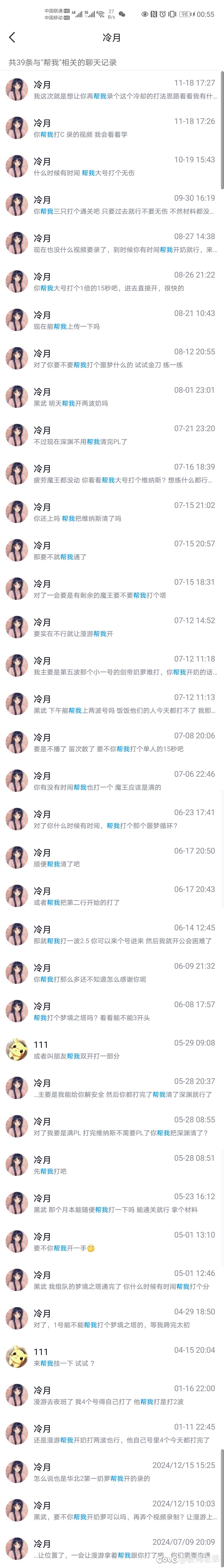The image size is (224, 1568).
Task: View the 05-28 08:51 message result
Action: 112,1163
